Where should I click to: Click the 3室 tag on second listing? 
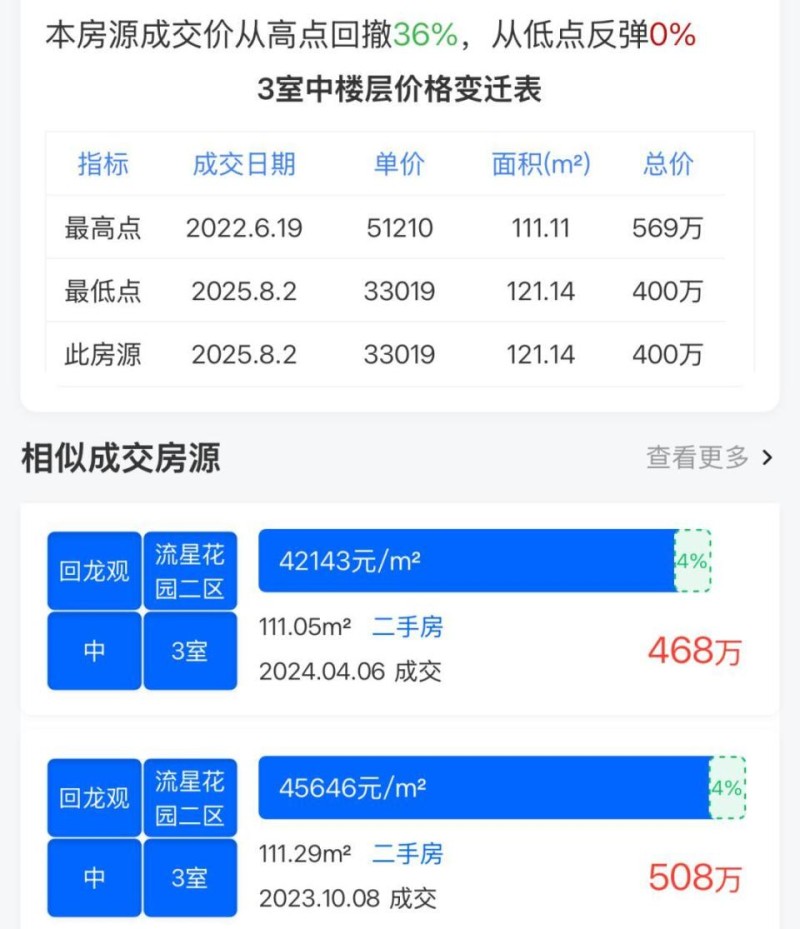[190, 878]
